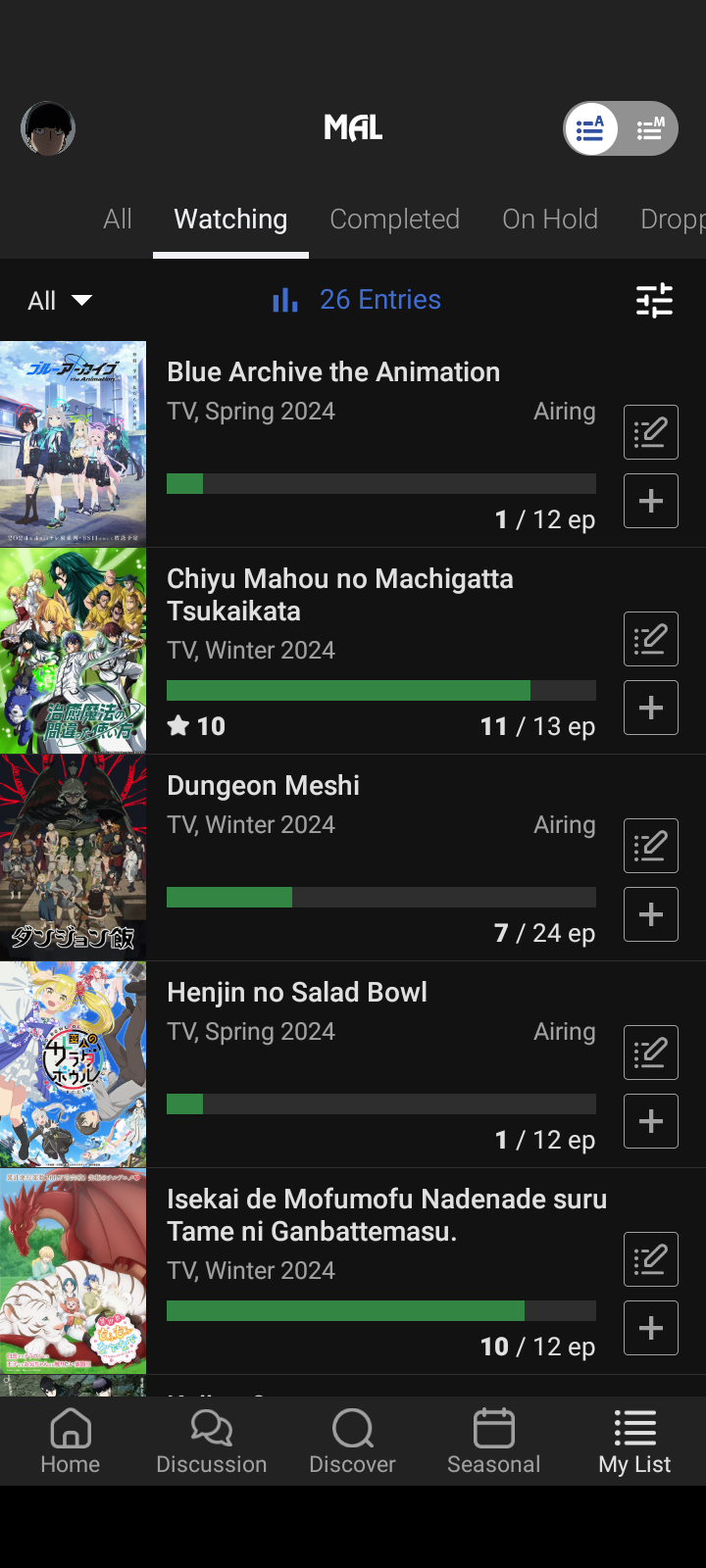Expand the All type dropdown

59,301
